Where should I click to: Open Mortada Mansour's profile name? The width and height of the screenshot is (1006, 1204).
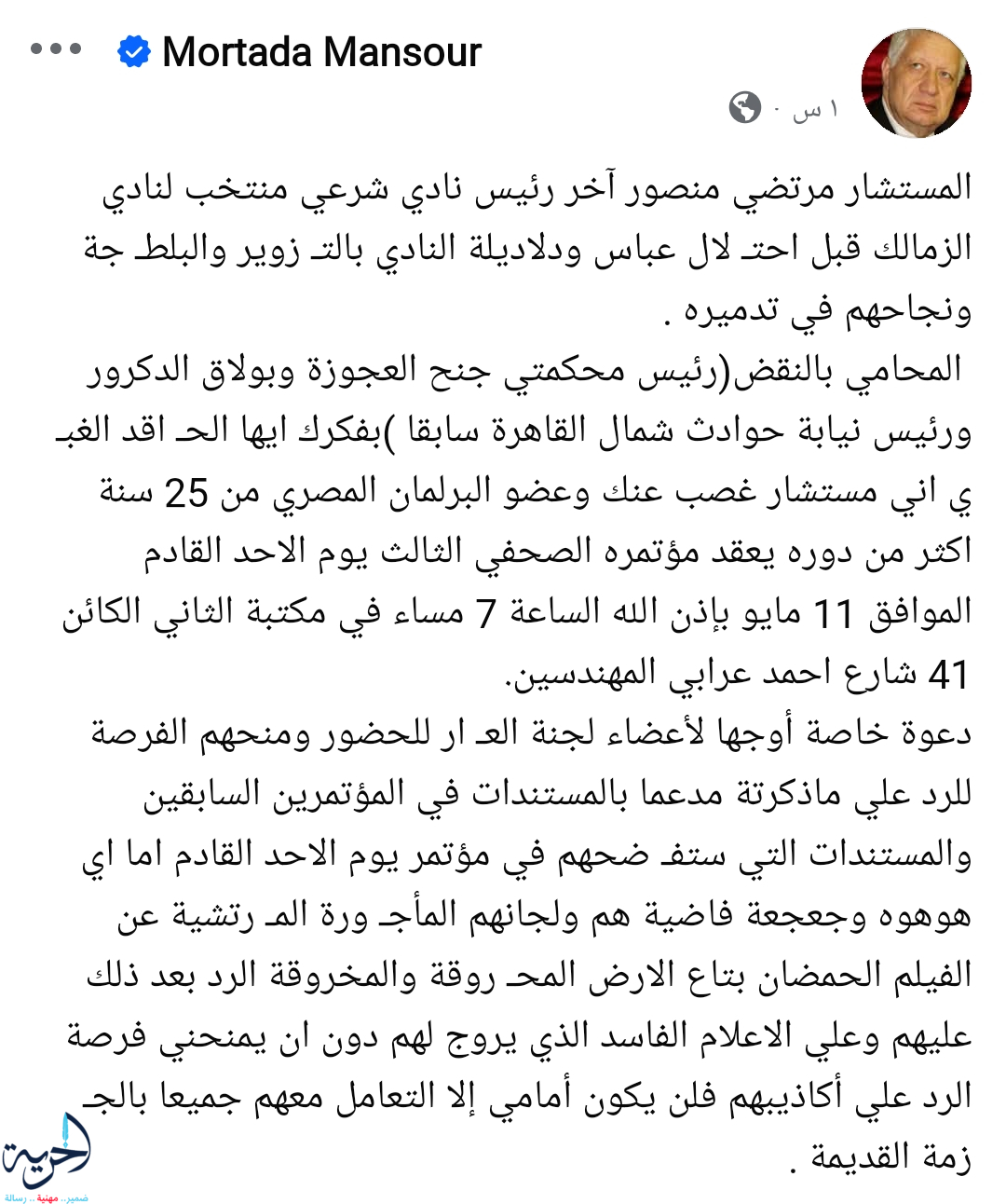(321, 52)
